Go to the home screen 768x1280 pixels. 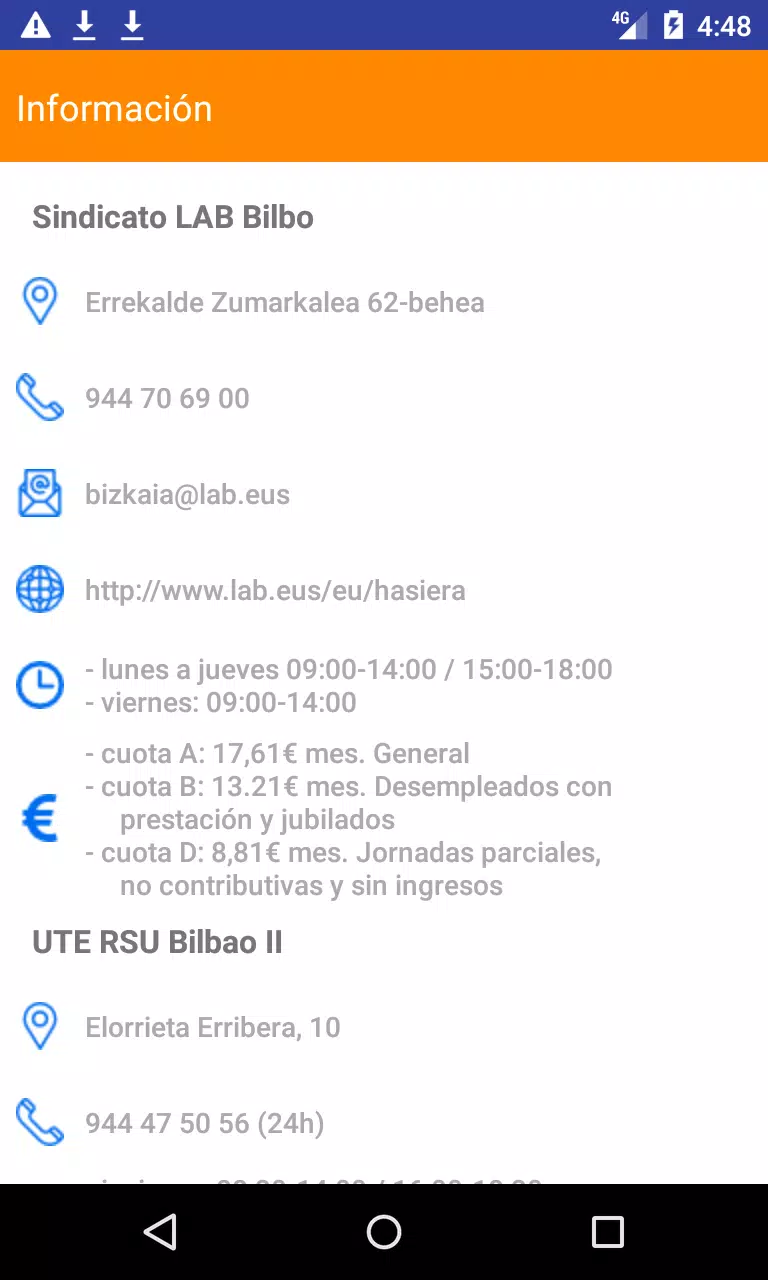point(384,1232)
